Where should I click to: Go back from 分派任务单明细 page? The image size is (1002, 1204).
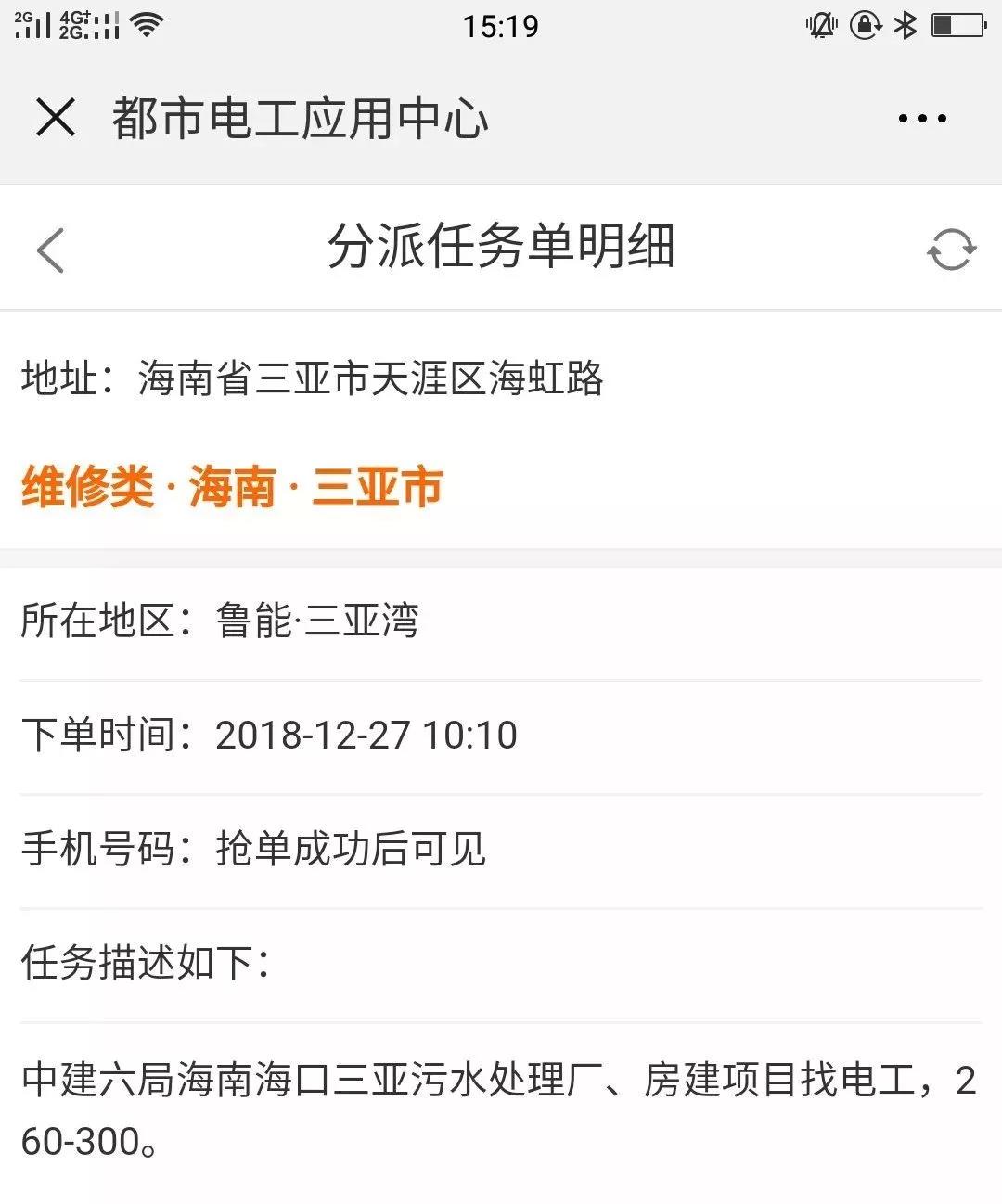click(51, 250)
